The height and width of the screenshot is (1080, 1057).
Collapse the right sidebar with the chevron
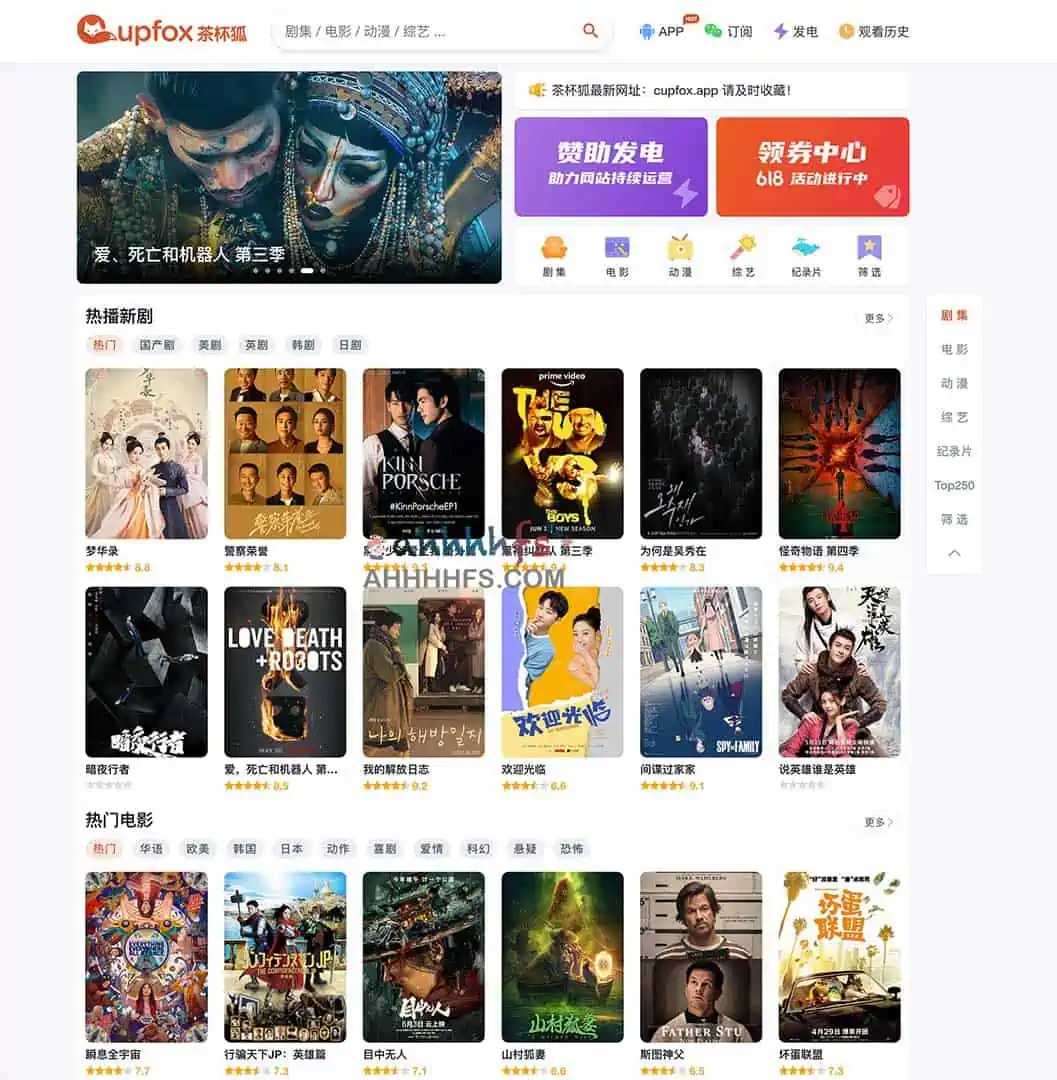(x=954, y=552)
